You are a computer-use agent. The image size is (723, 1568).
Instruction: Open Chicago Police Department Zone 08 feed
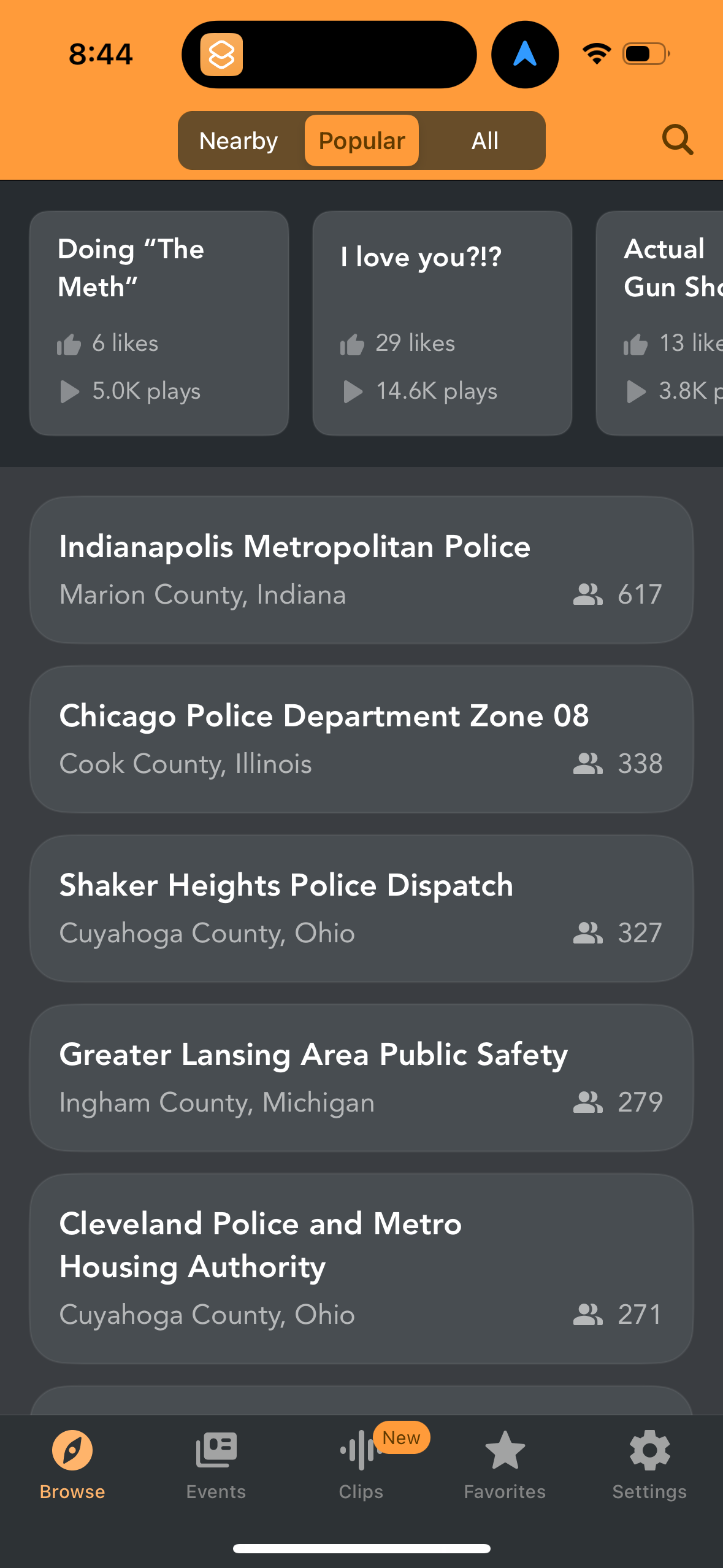(361, 738)
